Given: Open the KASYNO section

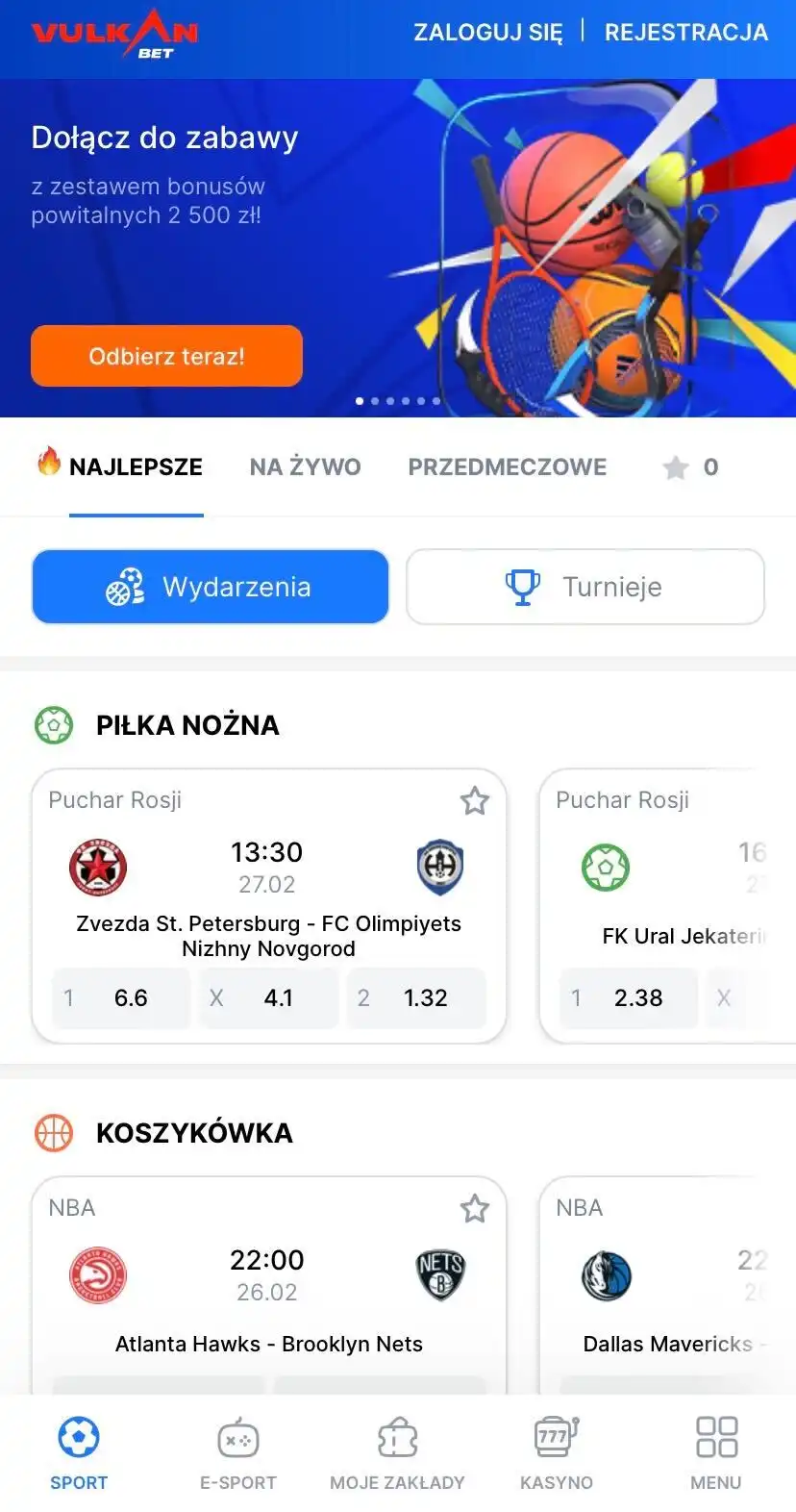Looking at the screenshot, I should 557,1452.
